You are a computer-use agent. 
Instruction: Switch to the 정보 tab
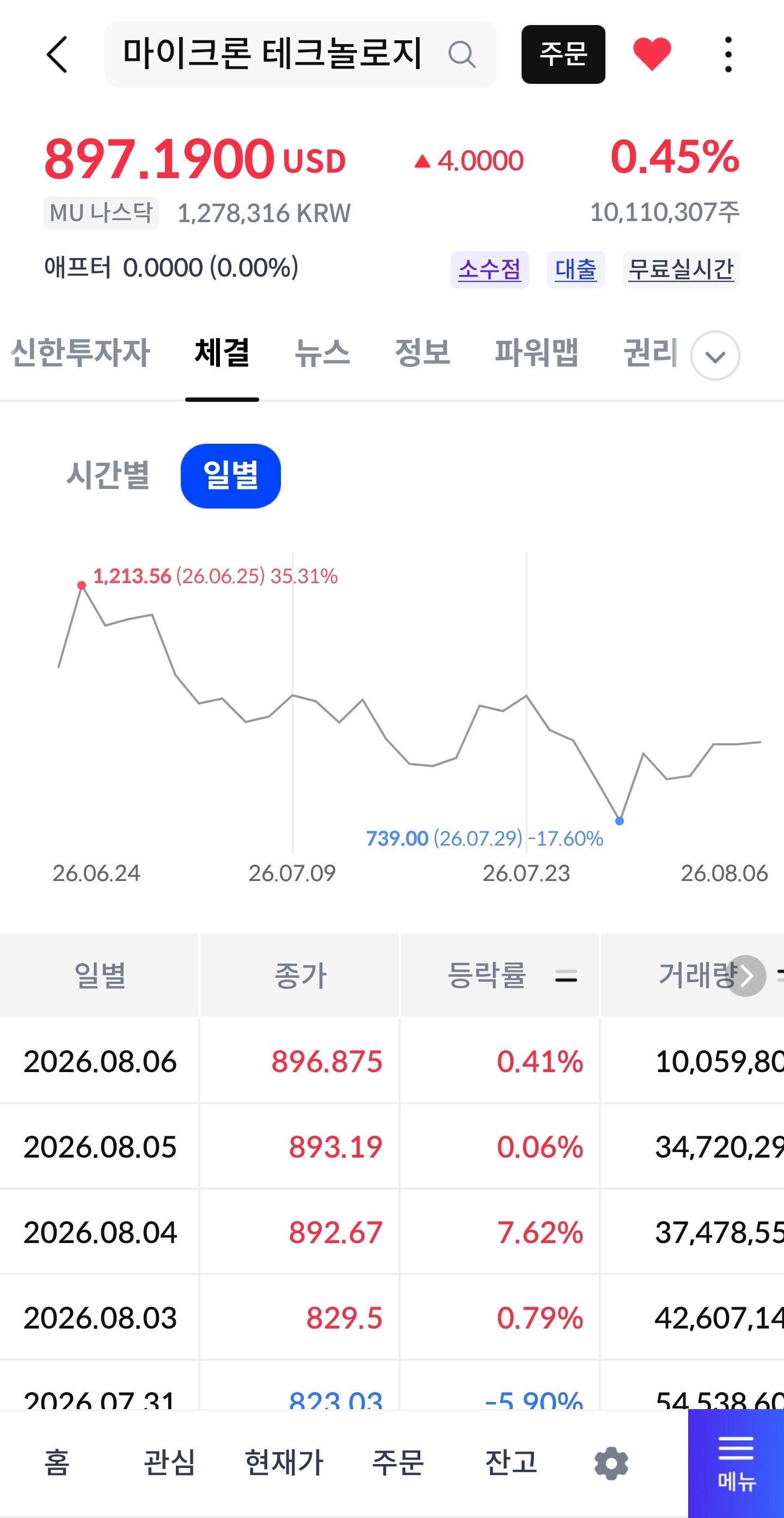(422, 353)
